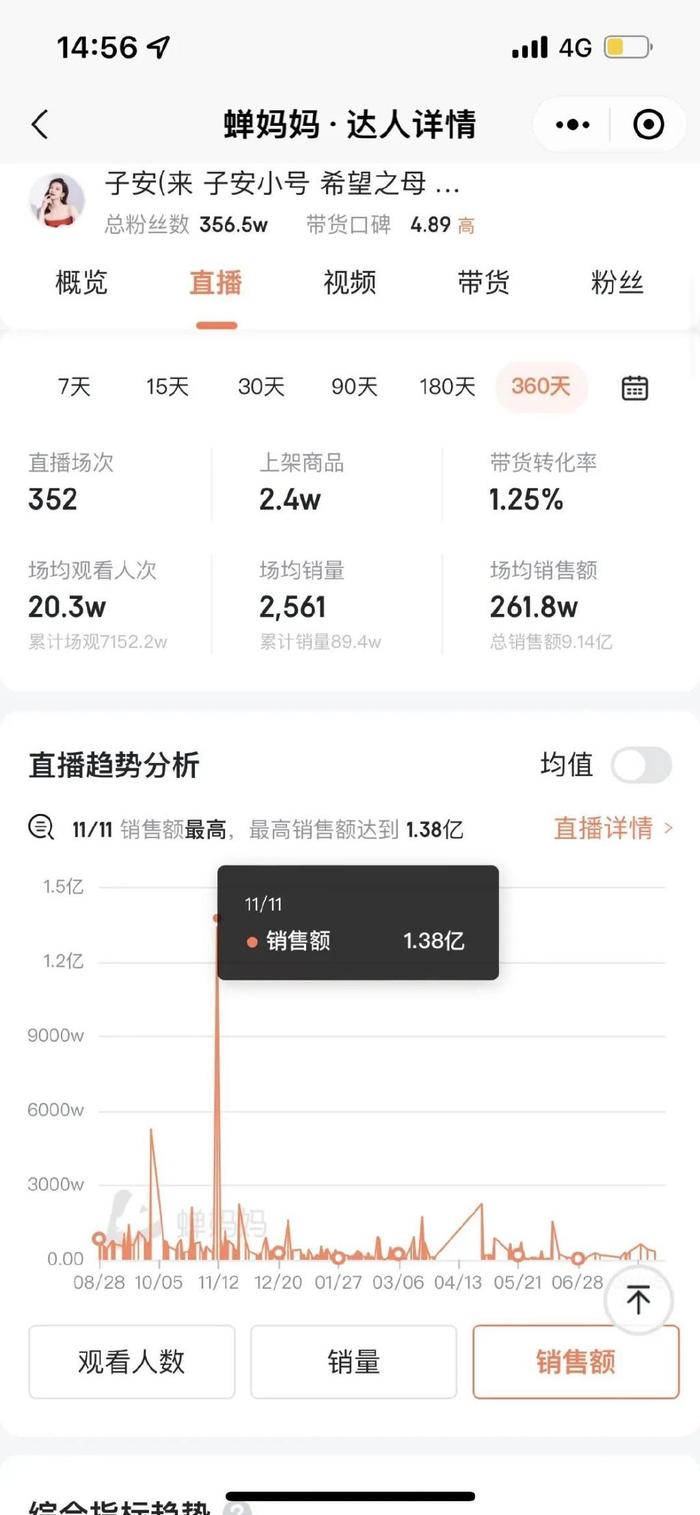Switch to the 粉丝 tab
The image size is (700, 1515).
pos(617,283)
